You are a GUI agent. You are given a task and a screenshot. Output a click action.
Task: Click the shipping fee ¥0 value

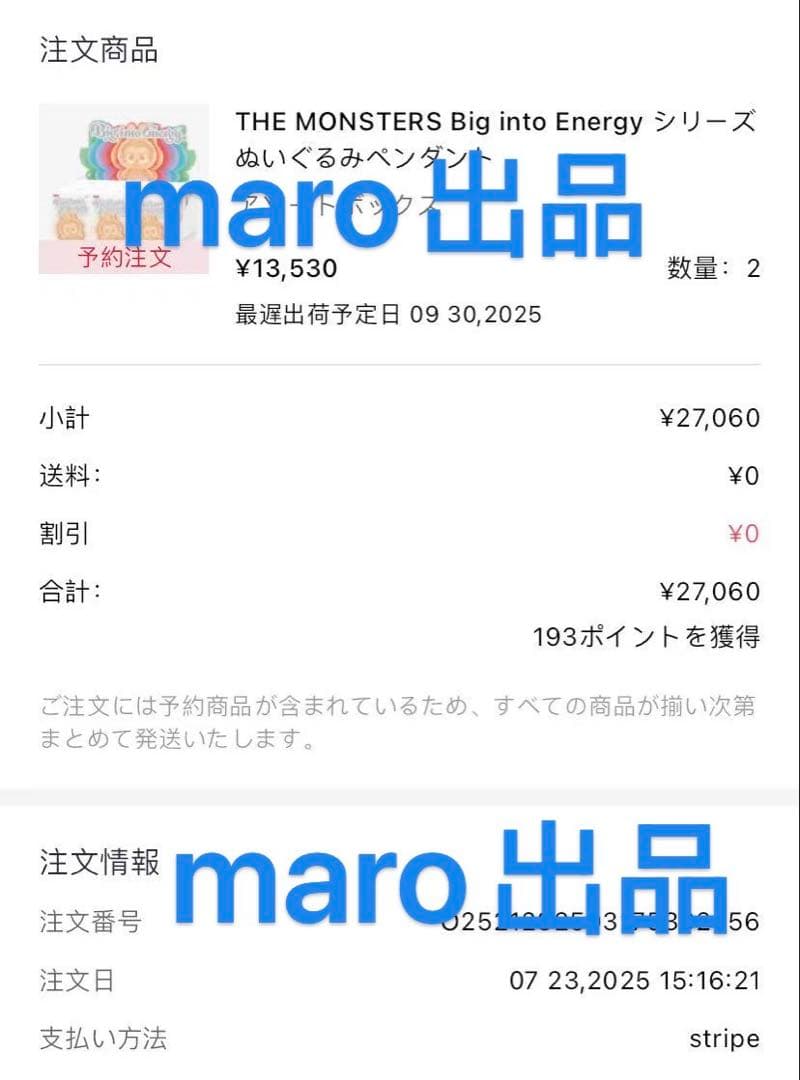[x=744, y=476]
